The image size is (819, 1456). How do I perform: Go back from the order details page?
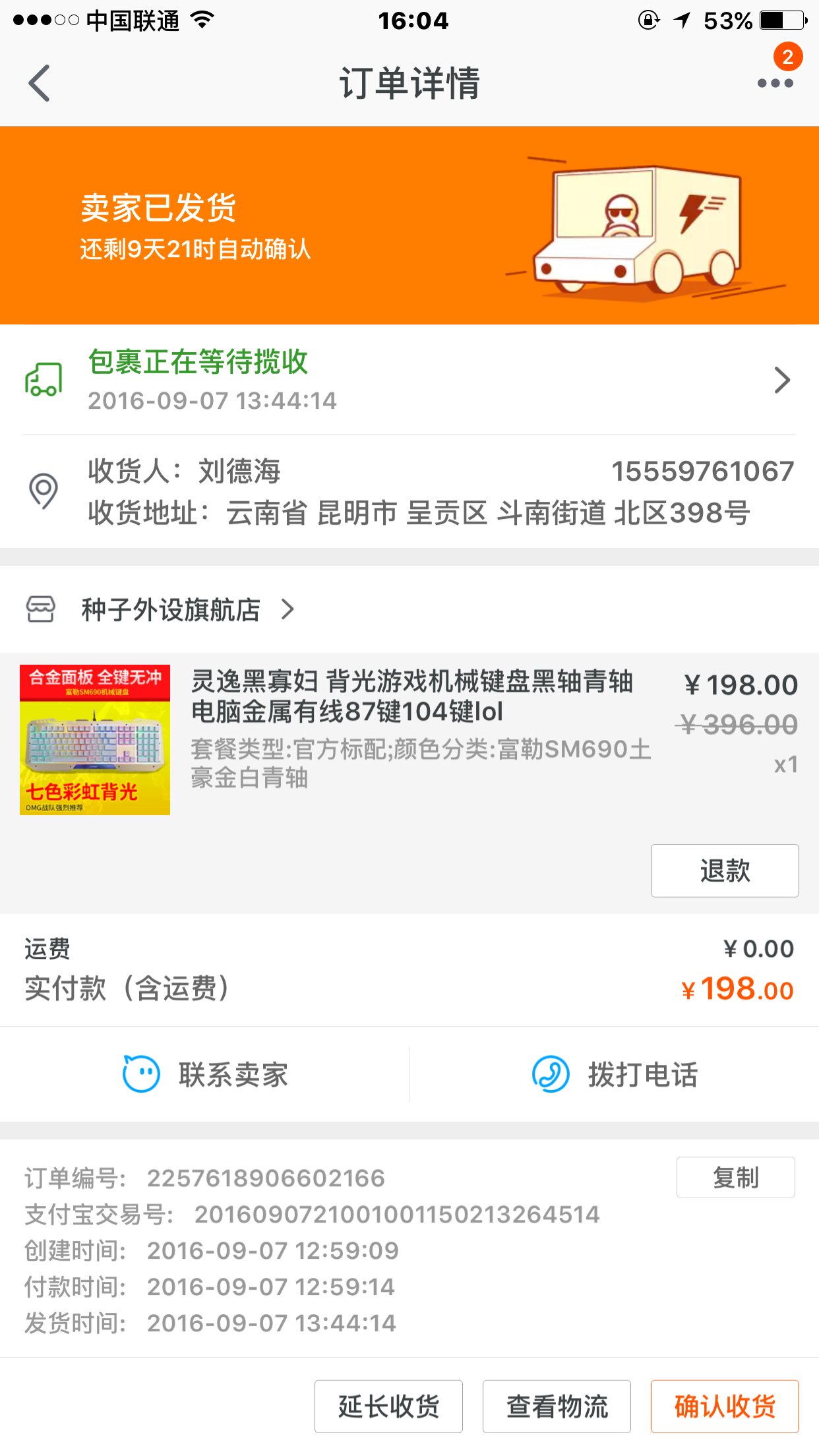point(40,83)
